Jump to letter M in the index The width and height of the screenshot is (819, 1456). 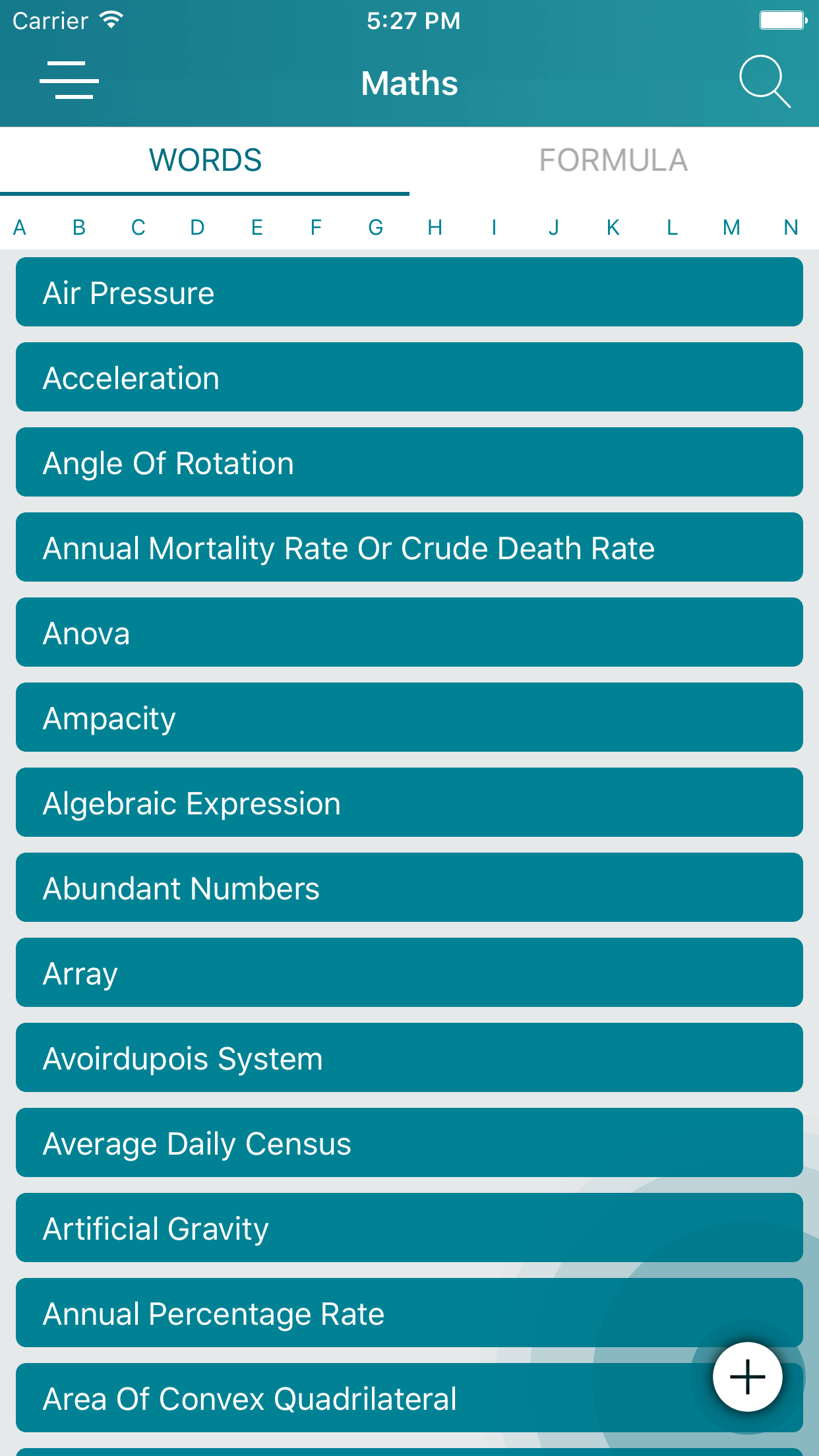(731, 228)
